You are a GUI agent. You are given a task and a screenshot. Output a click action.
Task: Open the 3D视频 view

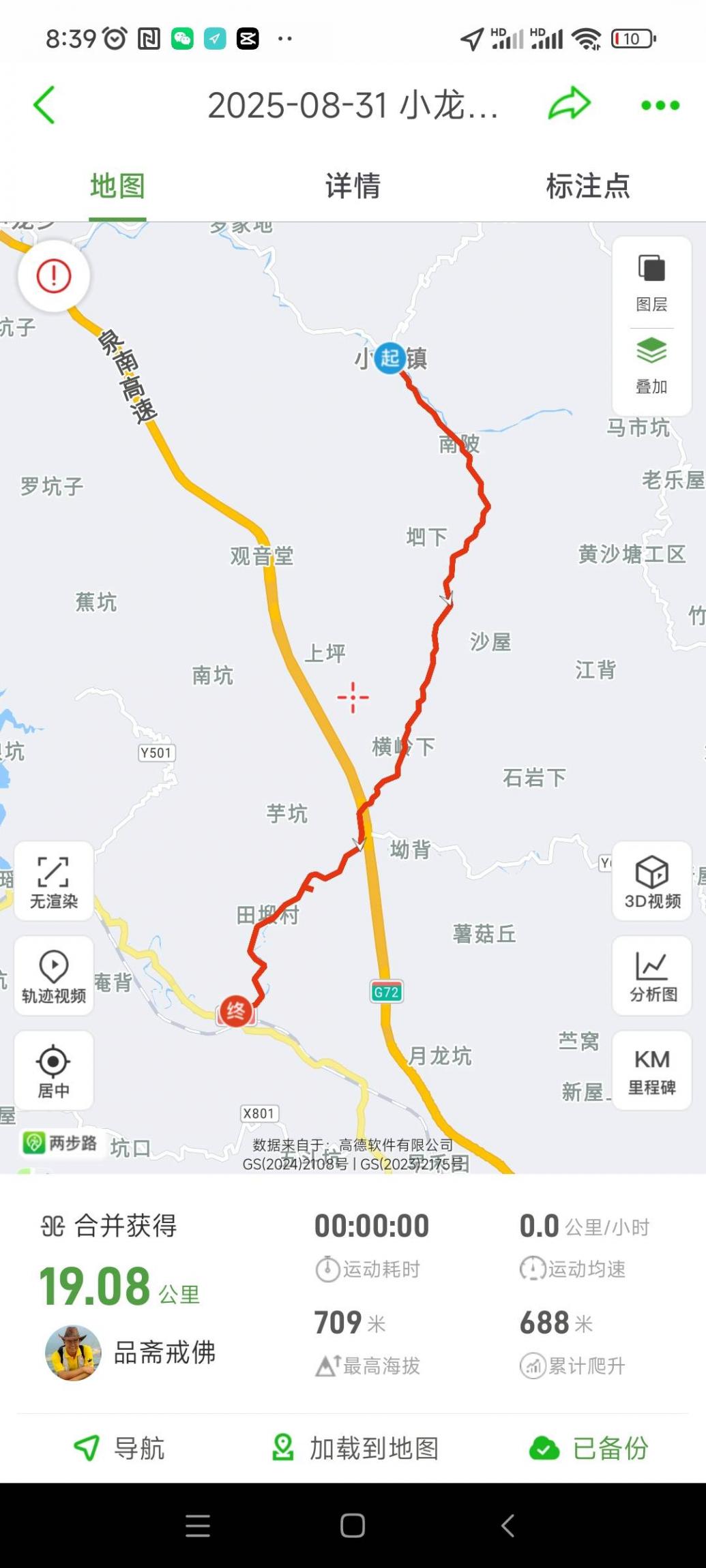[652, 881]
